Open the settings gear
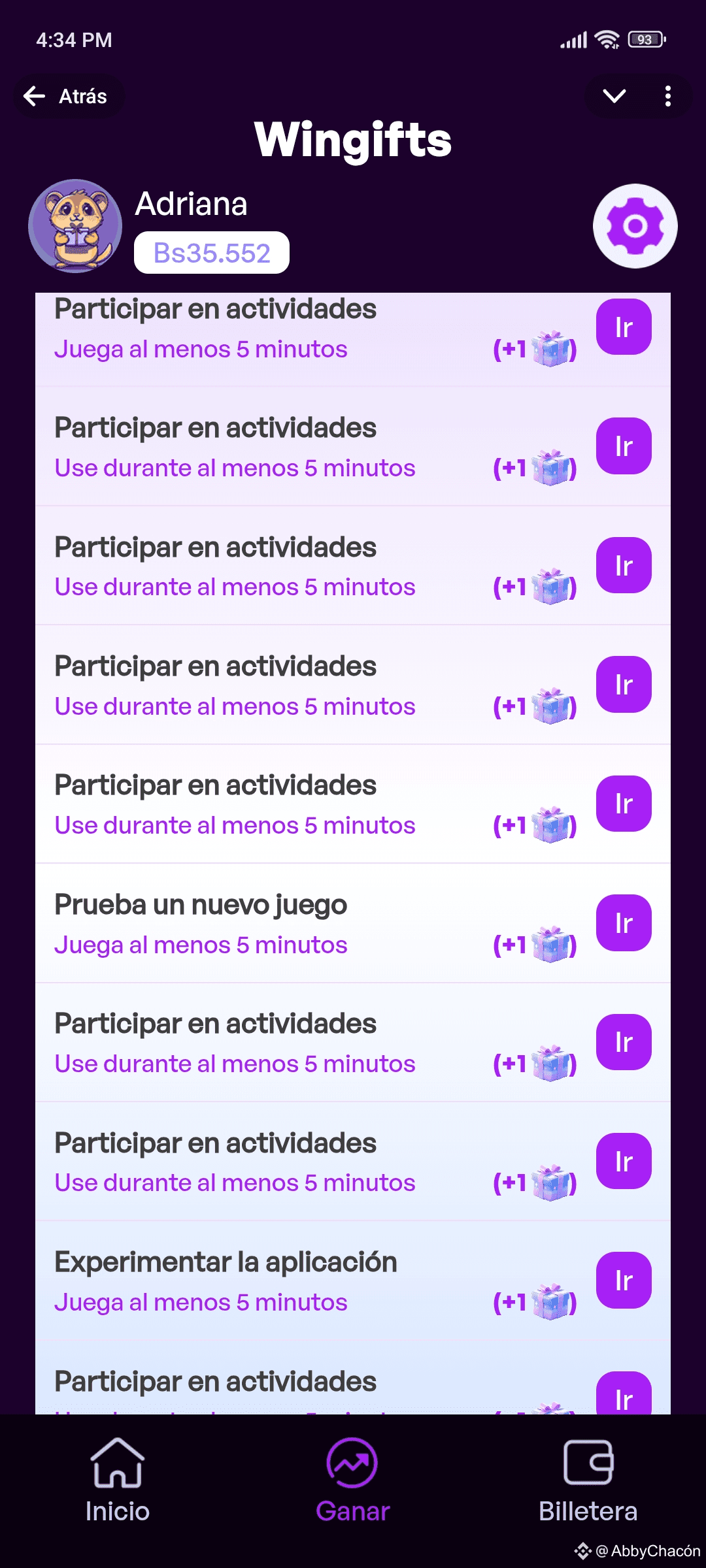The height and width of the screenshot is (1568, 706). click(x=635, y=226)
